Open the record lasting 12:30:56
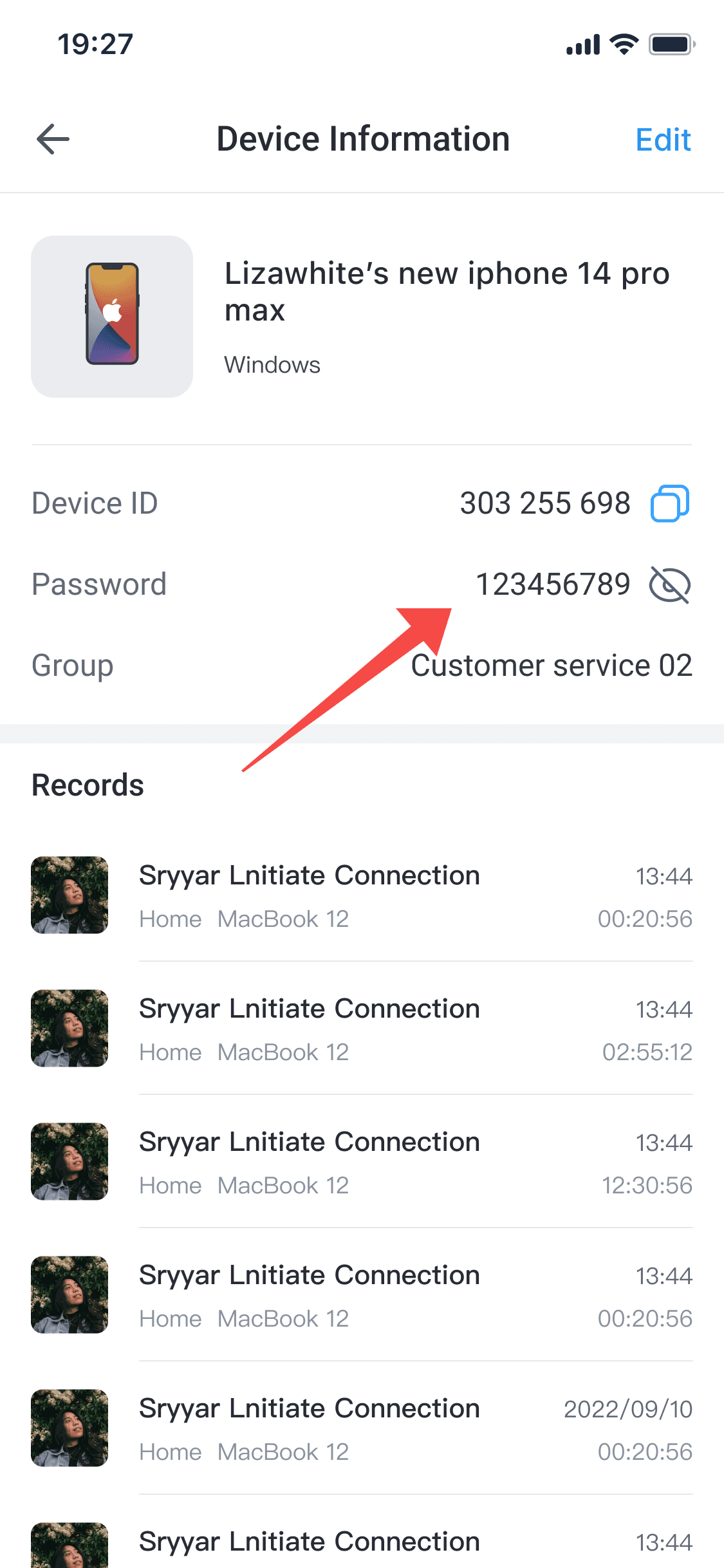The image size is (724, 1568). [362, 1162]
